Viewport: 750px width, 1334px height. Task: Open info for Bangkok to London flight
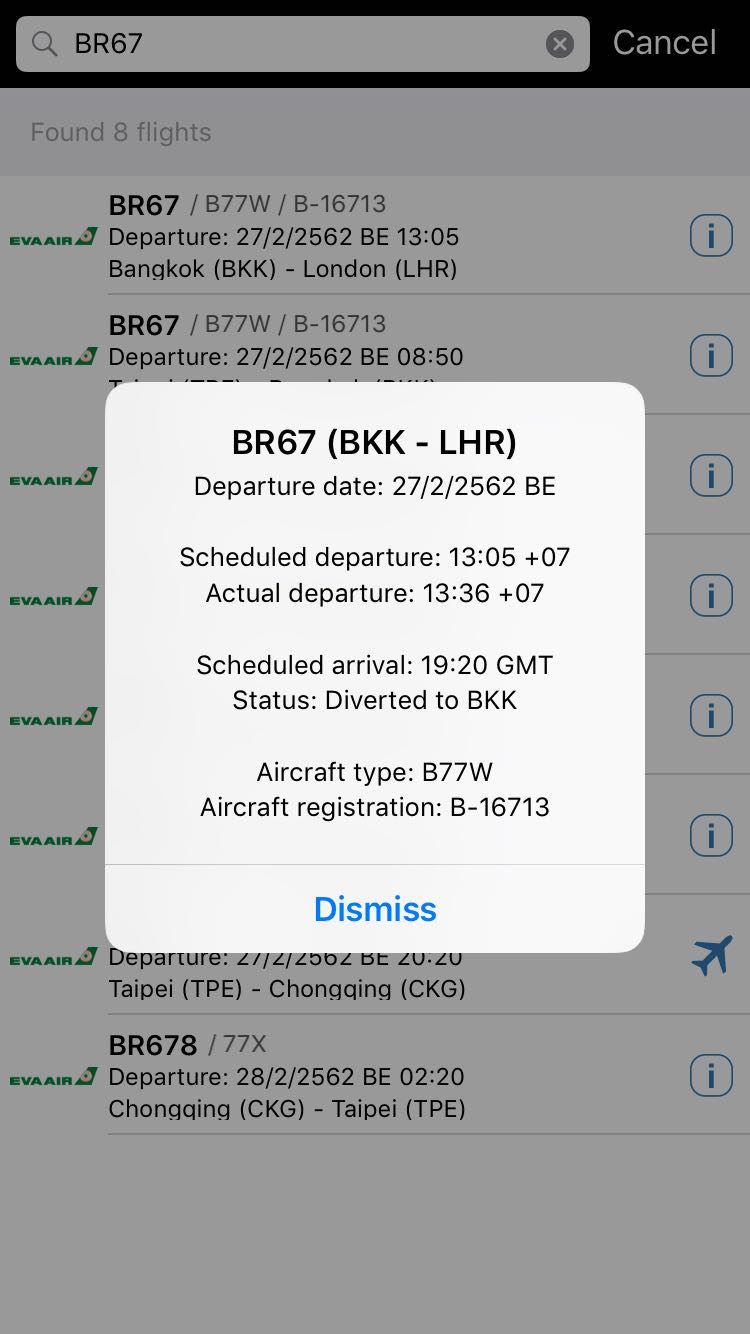(x=711, y=236)
